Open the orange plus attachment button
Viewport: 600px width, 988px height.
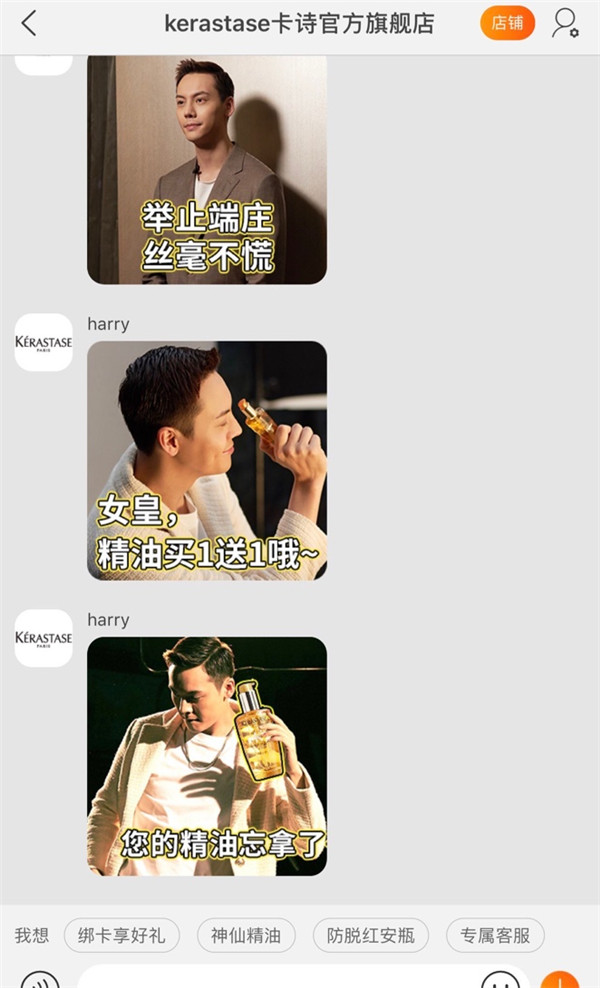[559, 980]
